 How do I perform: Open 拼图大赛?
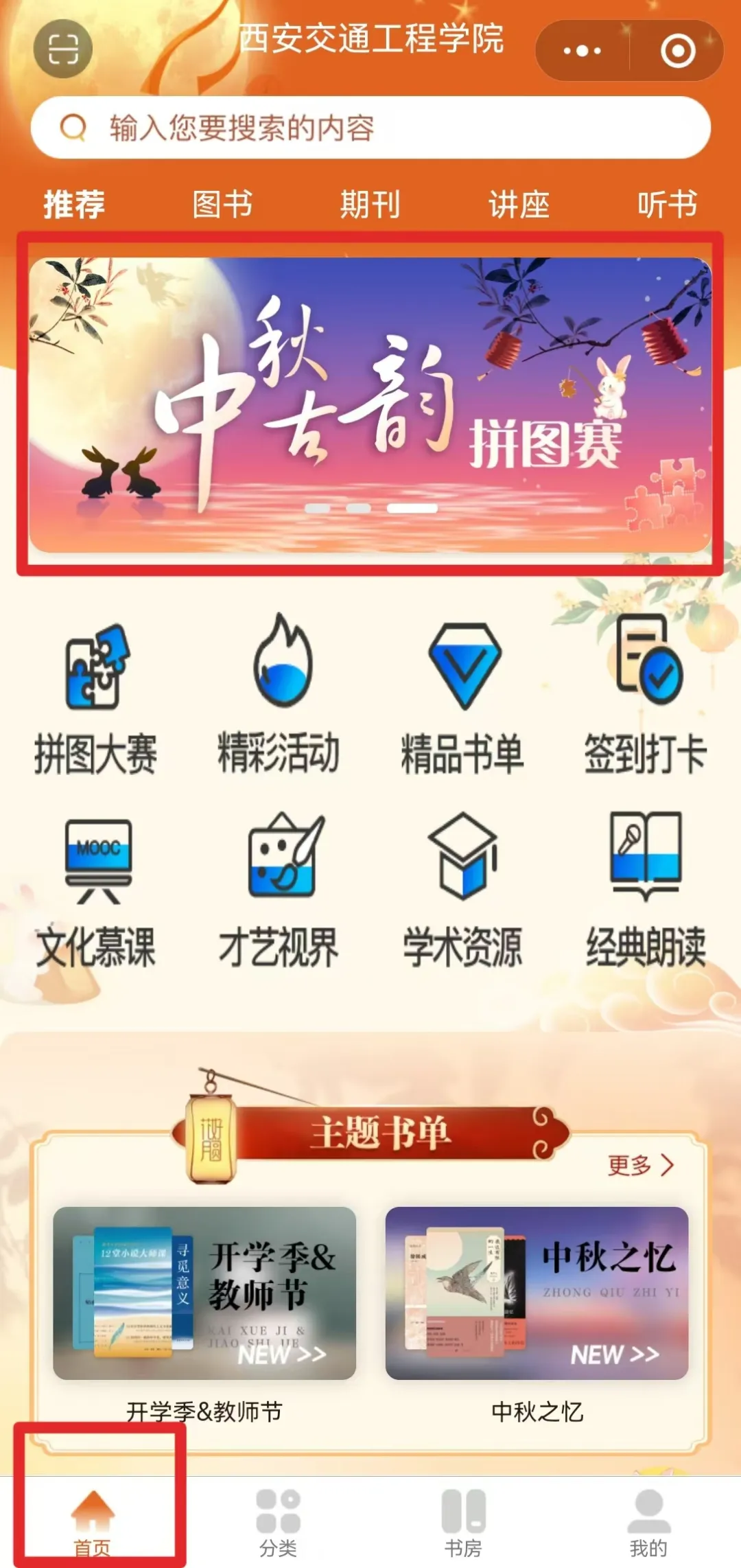[x=95, y=693]
